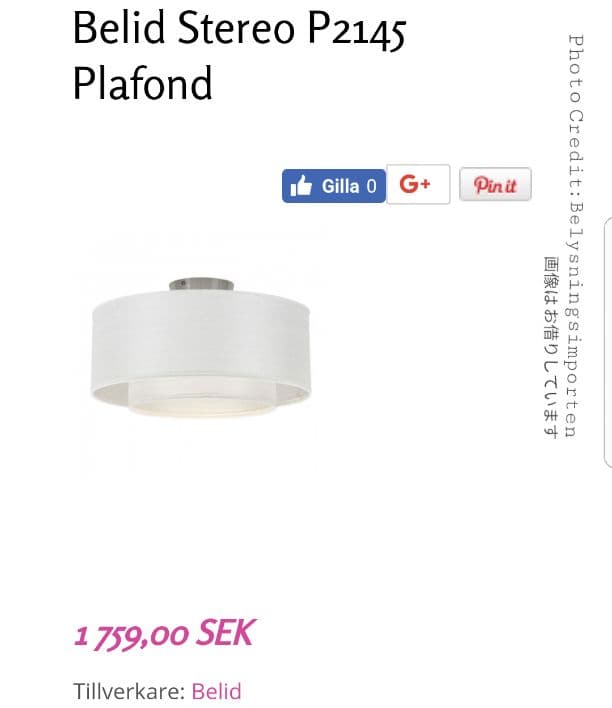Open the Belid manufacturer link

point(216,691)
